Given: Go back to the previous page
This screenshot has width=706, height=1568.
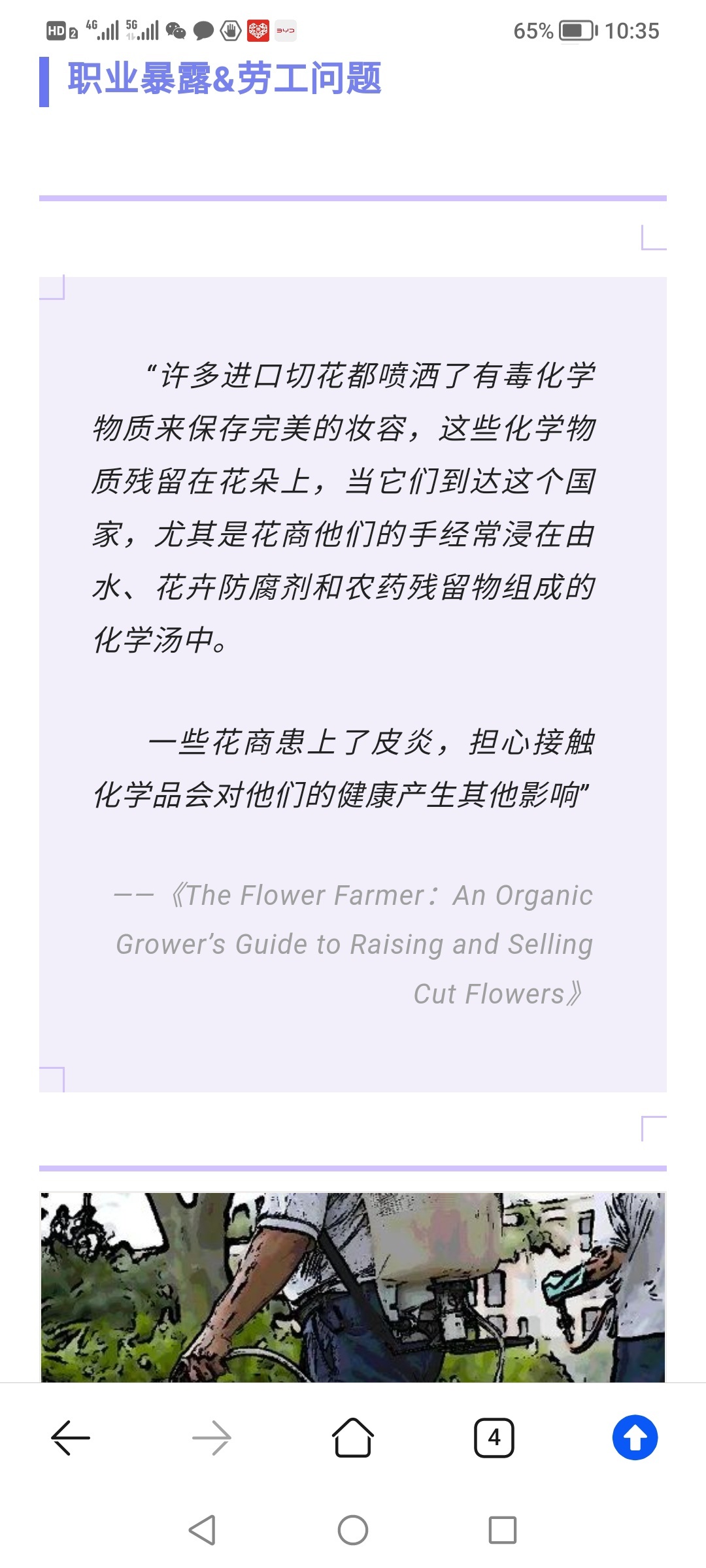Looking at the screenshot, I should tap(71, 1438).
